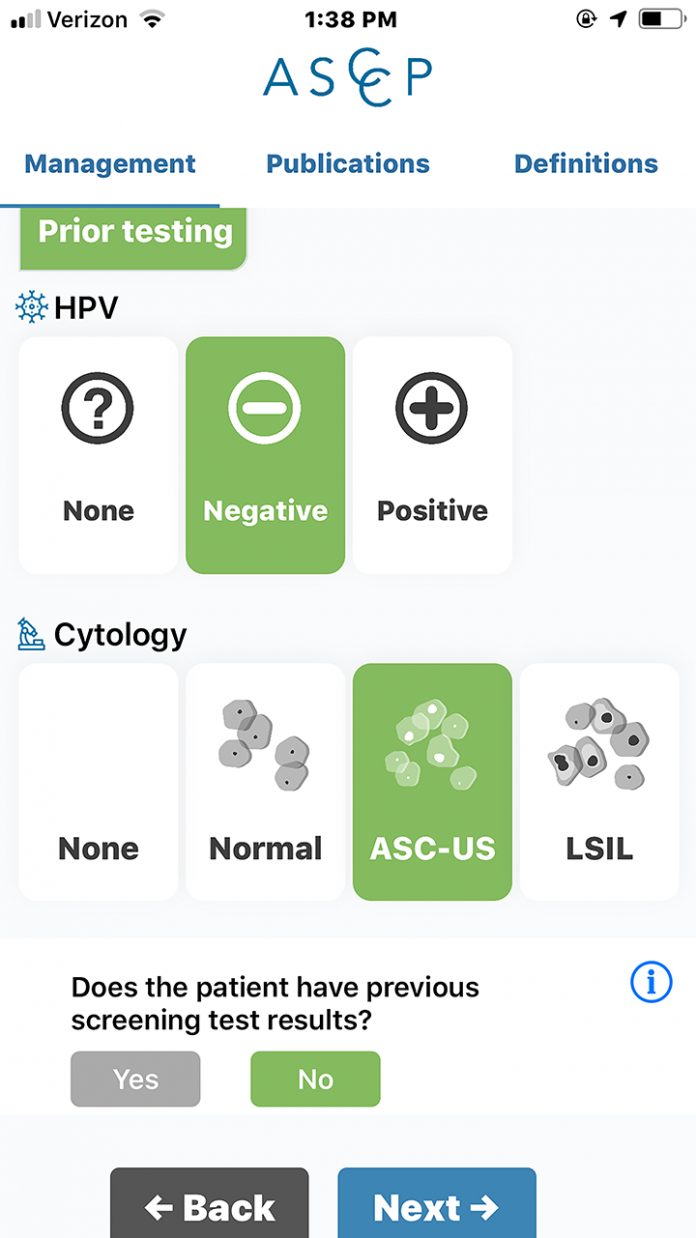Select Negative HPV result
The width and height of the screenshot is (696, 1238).
(x=265, y=455)
